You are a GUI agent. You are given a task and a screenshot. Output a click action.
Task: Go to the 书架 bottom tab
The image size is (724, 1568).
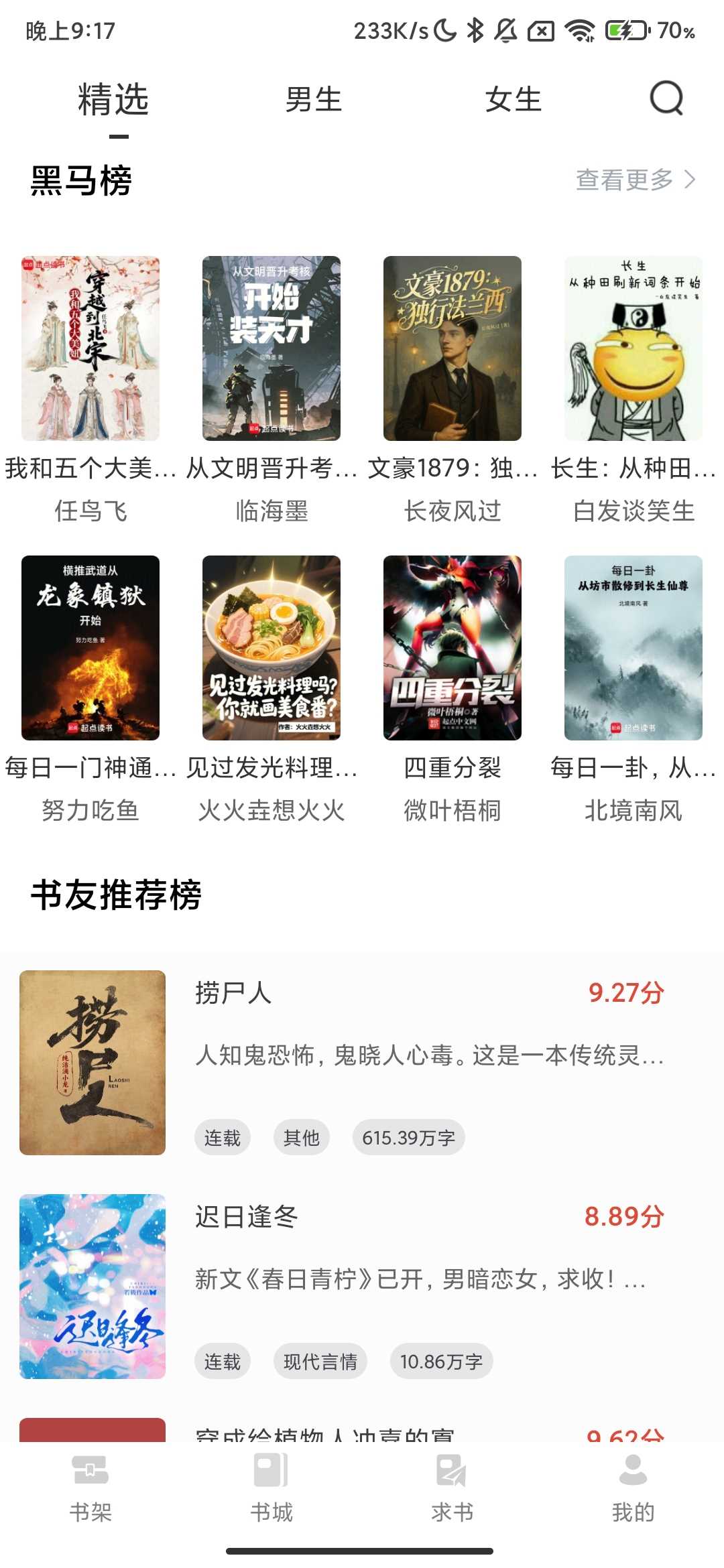90,1485
